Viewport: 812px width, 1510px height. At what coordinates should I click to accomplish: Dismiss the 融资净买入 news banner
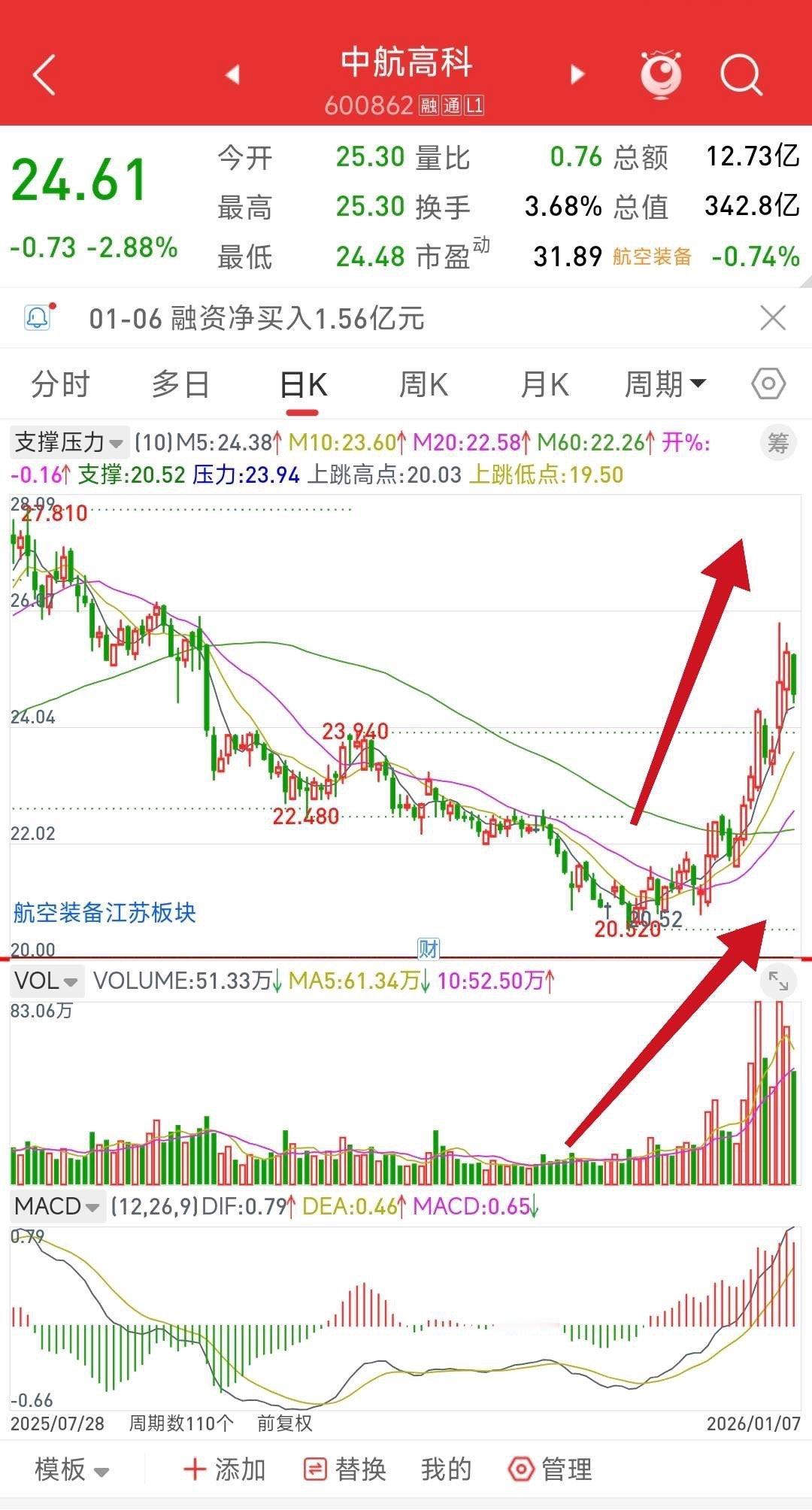coord(773,317)
